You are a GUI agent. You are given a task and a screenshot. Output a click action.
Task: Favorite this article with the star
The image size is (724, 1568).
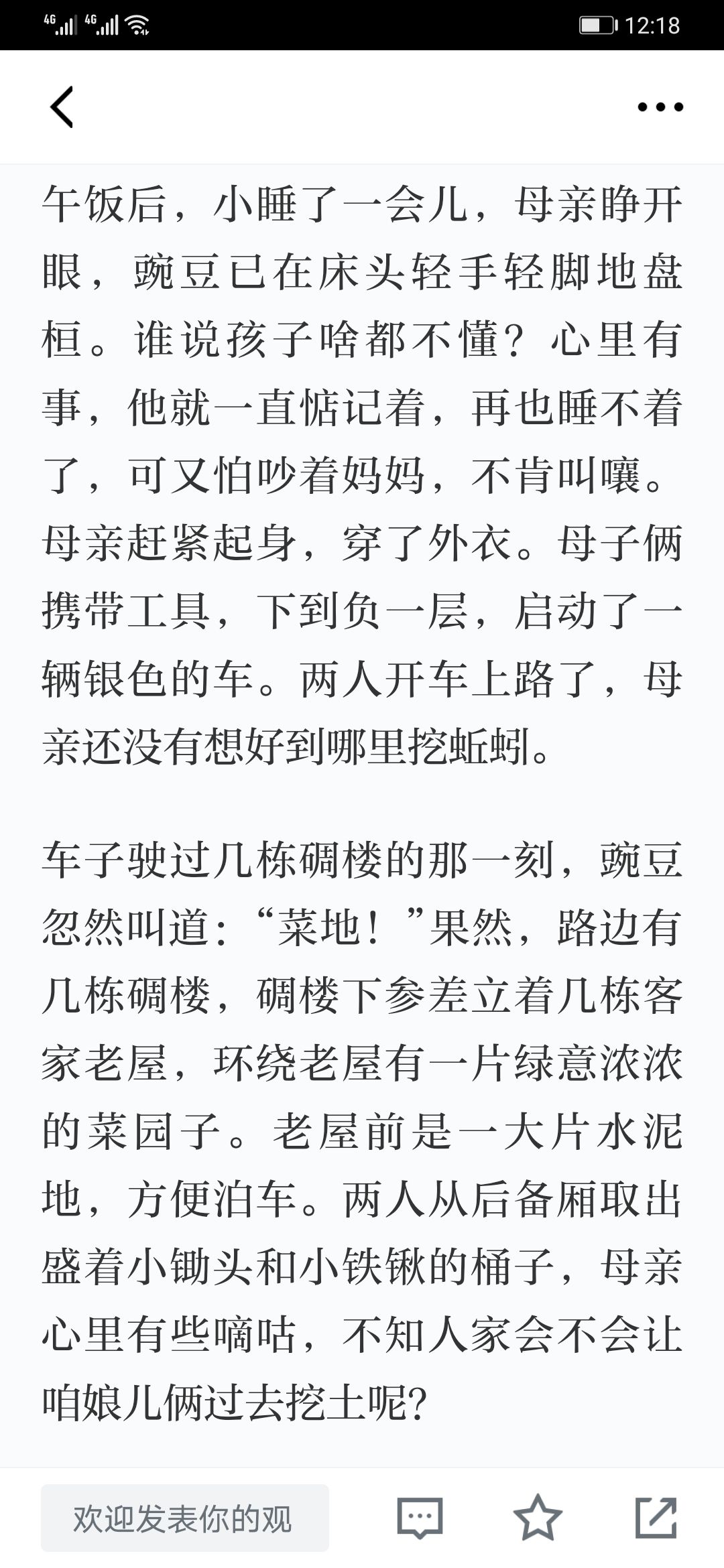(537, 1517)
